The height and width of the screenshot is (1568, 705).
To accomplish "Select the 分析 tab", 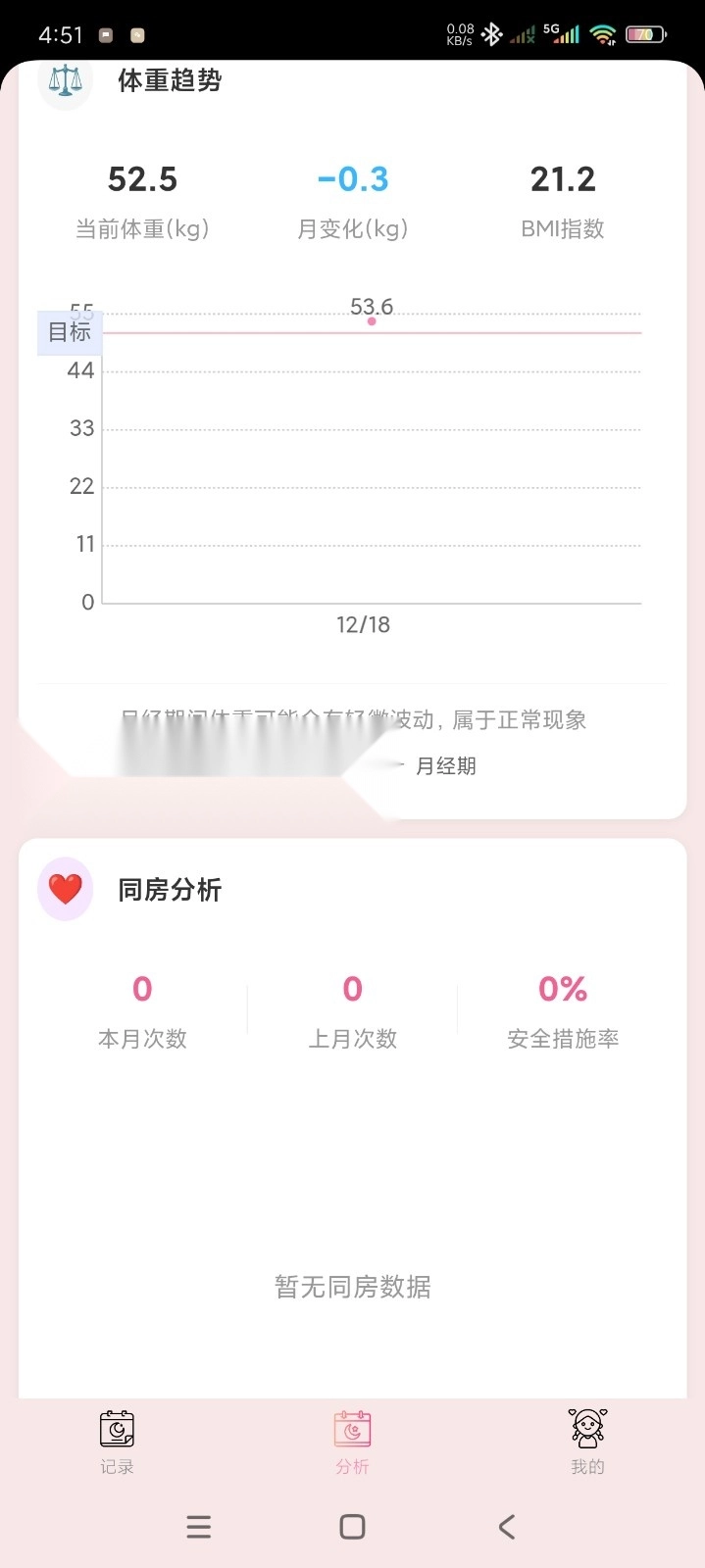I will point(352,1441).
